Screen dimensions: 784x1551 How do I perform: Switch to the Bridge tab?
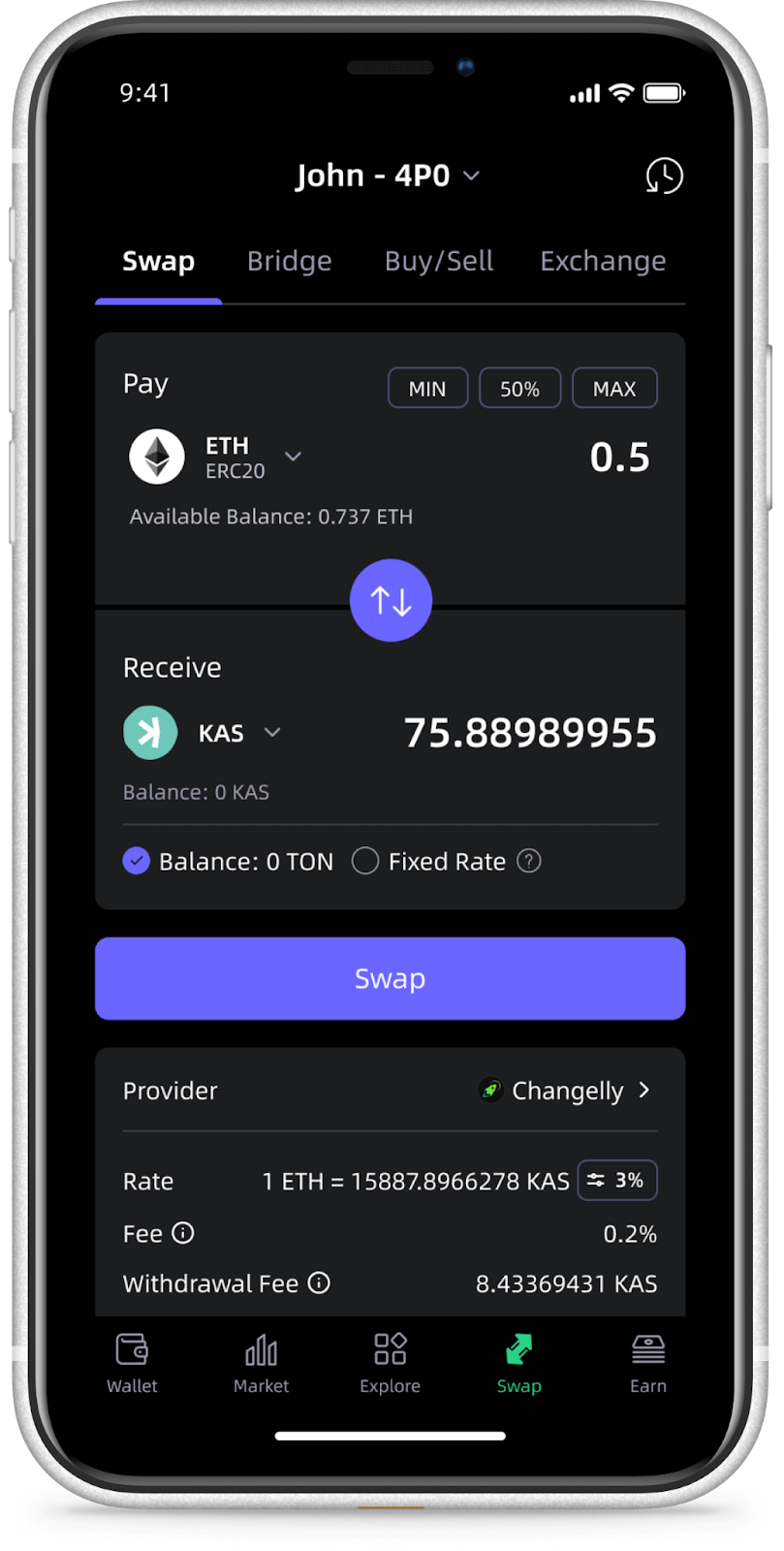pyautogui.click(x=289, y=262)
